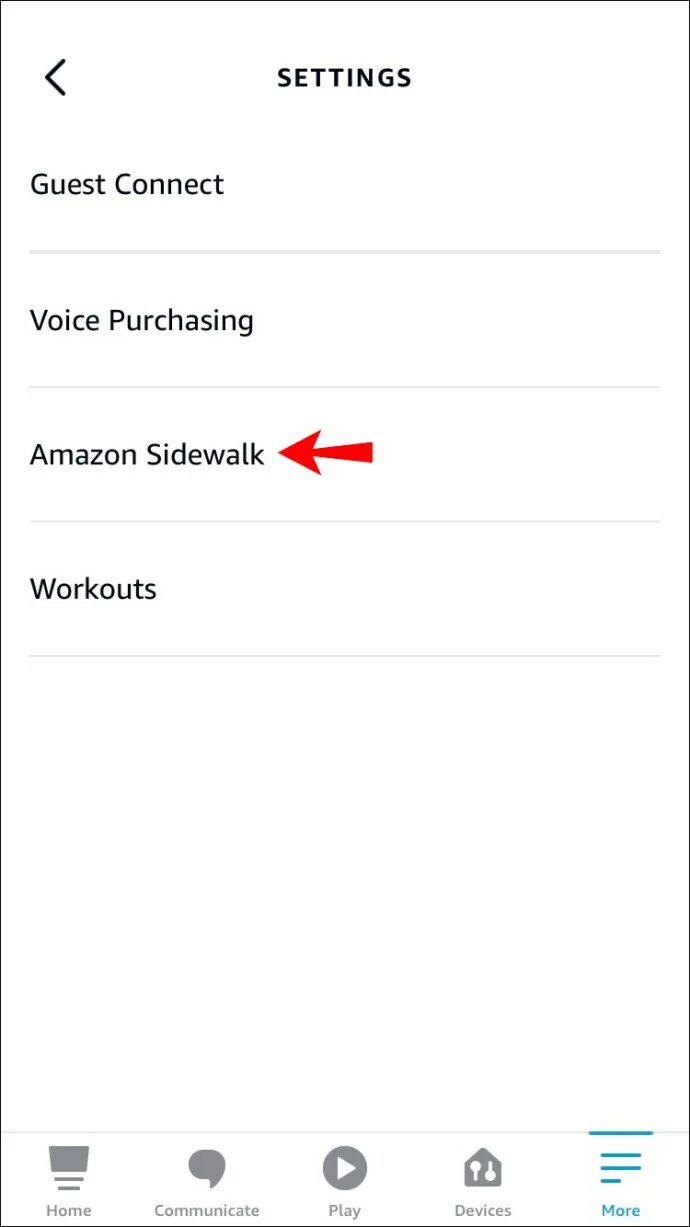Switch to the Communicate tab
Image resolution: width=690 pixels, height=1227 pixels.
coord(207,1181)
